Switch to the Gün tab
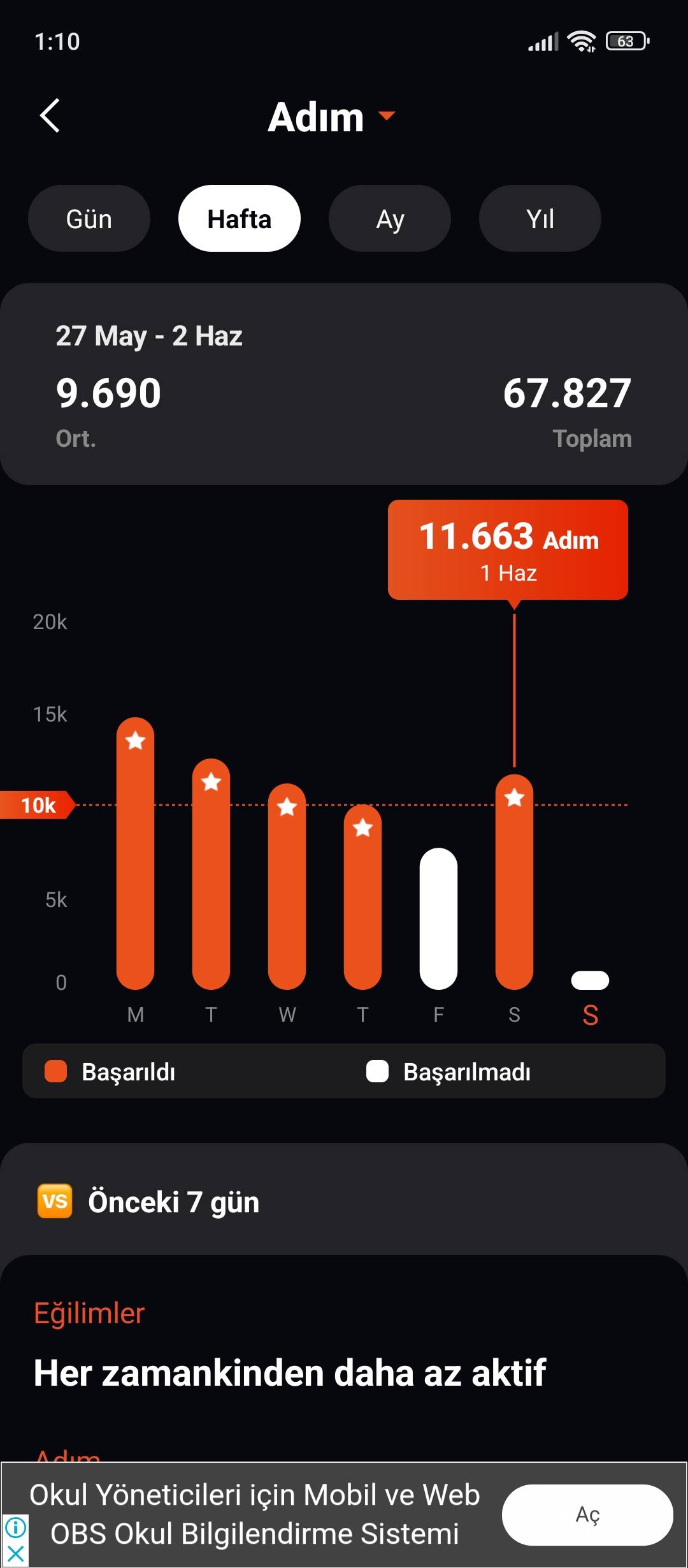 click(89, 219)
